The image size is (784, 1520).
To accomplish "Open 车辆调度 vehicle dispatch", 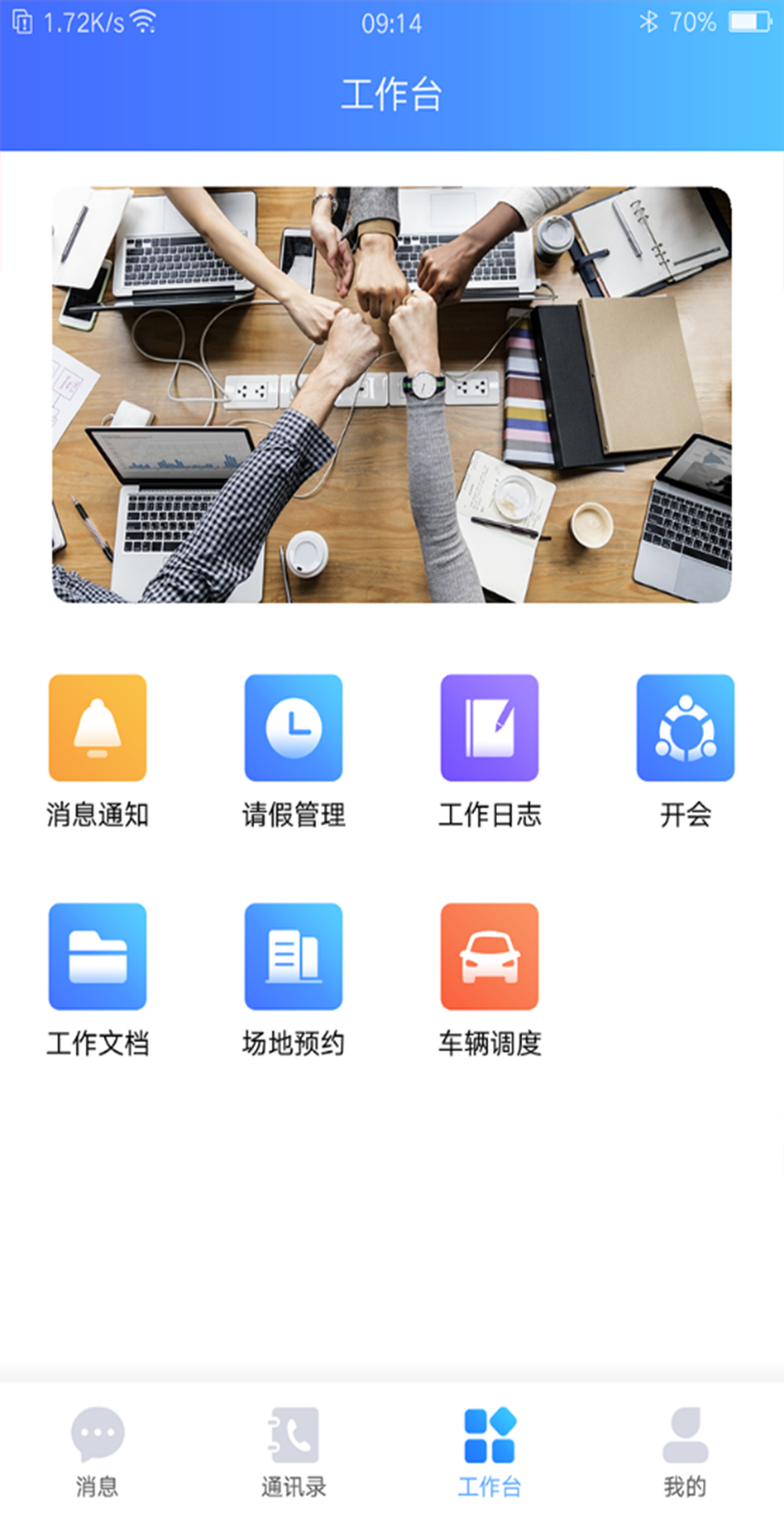I will (x=489, y=957).
